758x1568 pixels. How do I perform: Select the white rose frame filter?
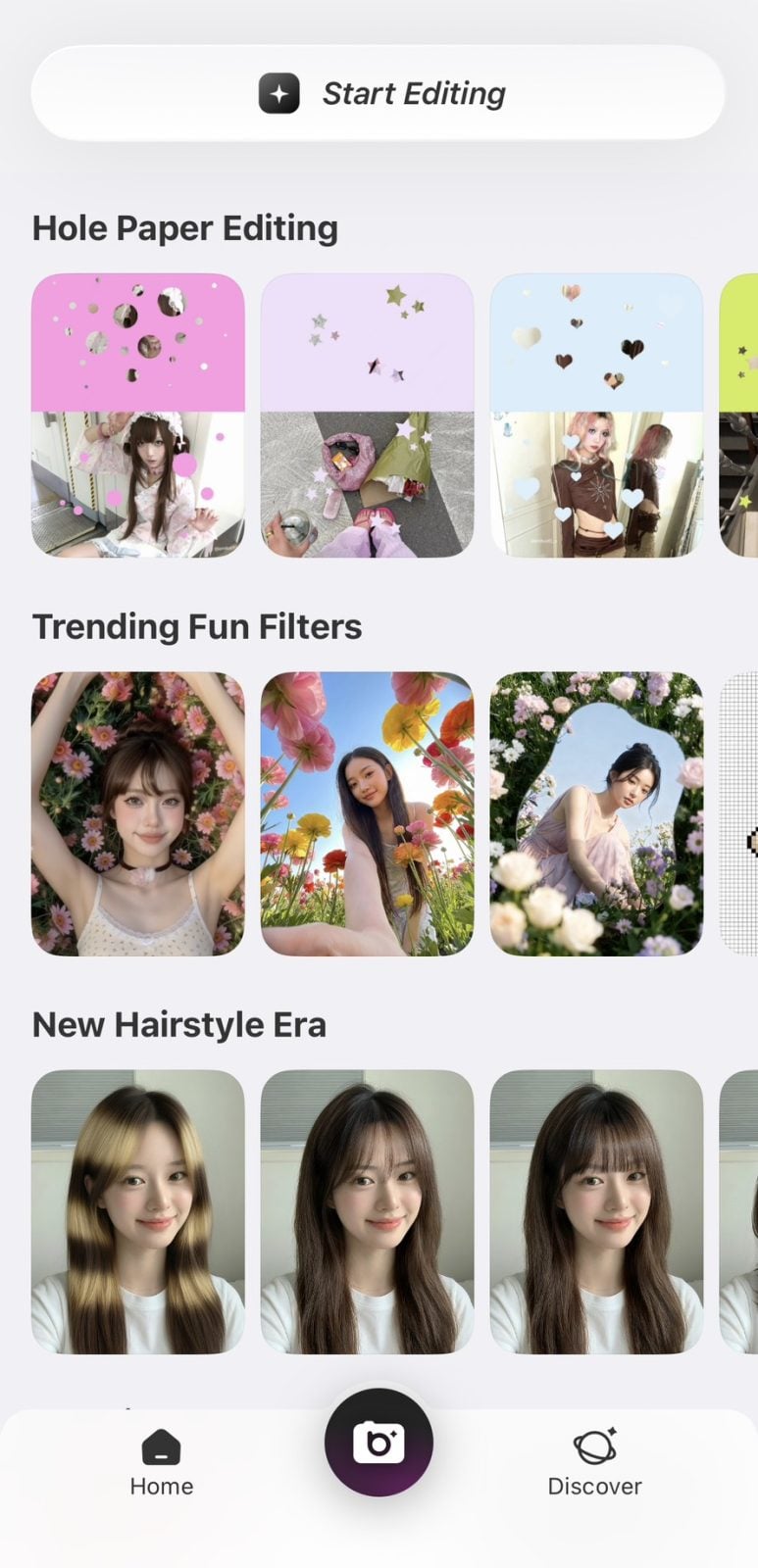(x=596, y=813)
